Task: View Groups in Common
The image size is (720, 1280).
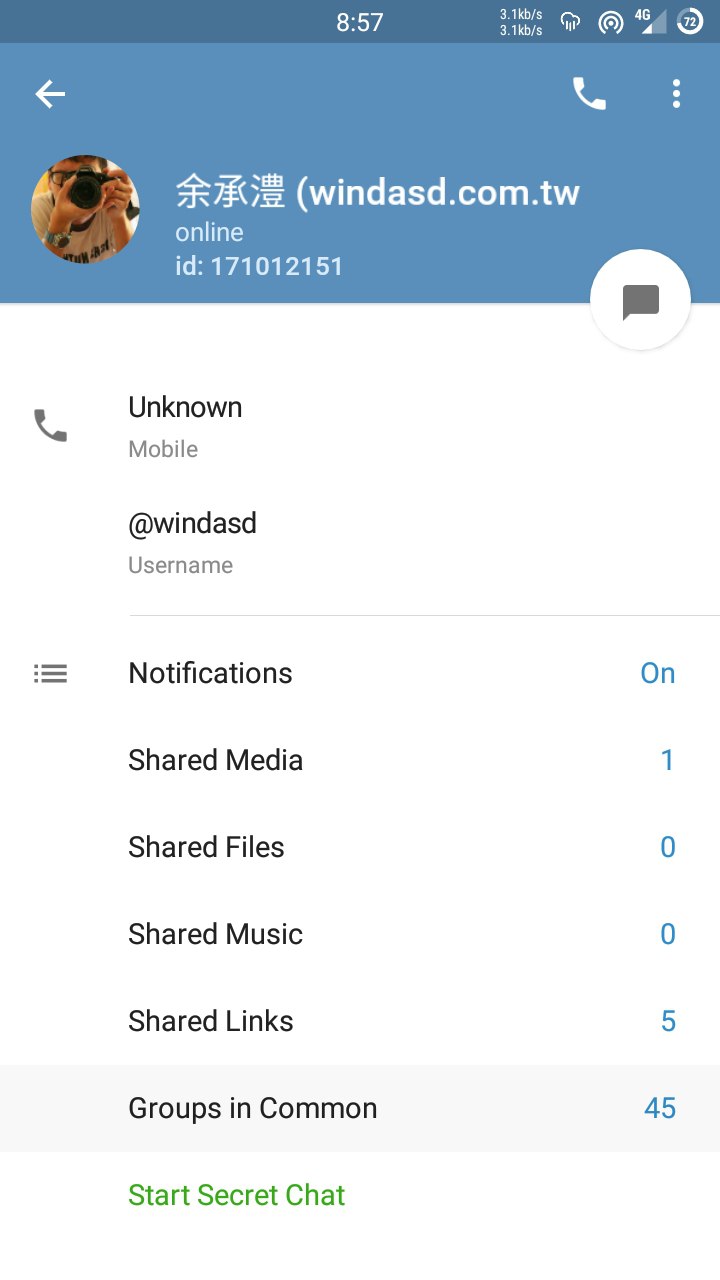Action: pyautogui.click(x=360, y=1108)
